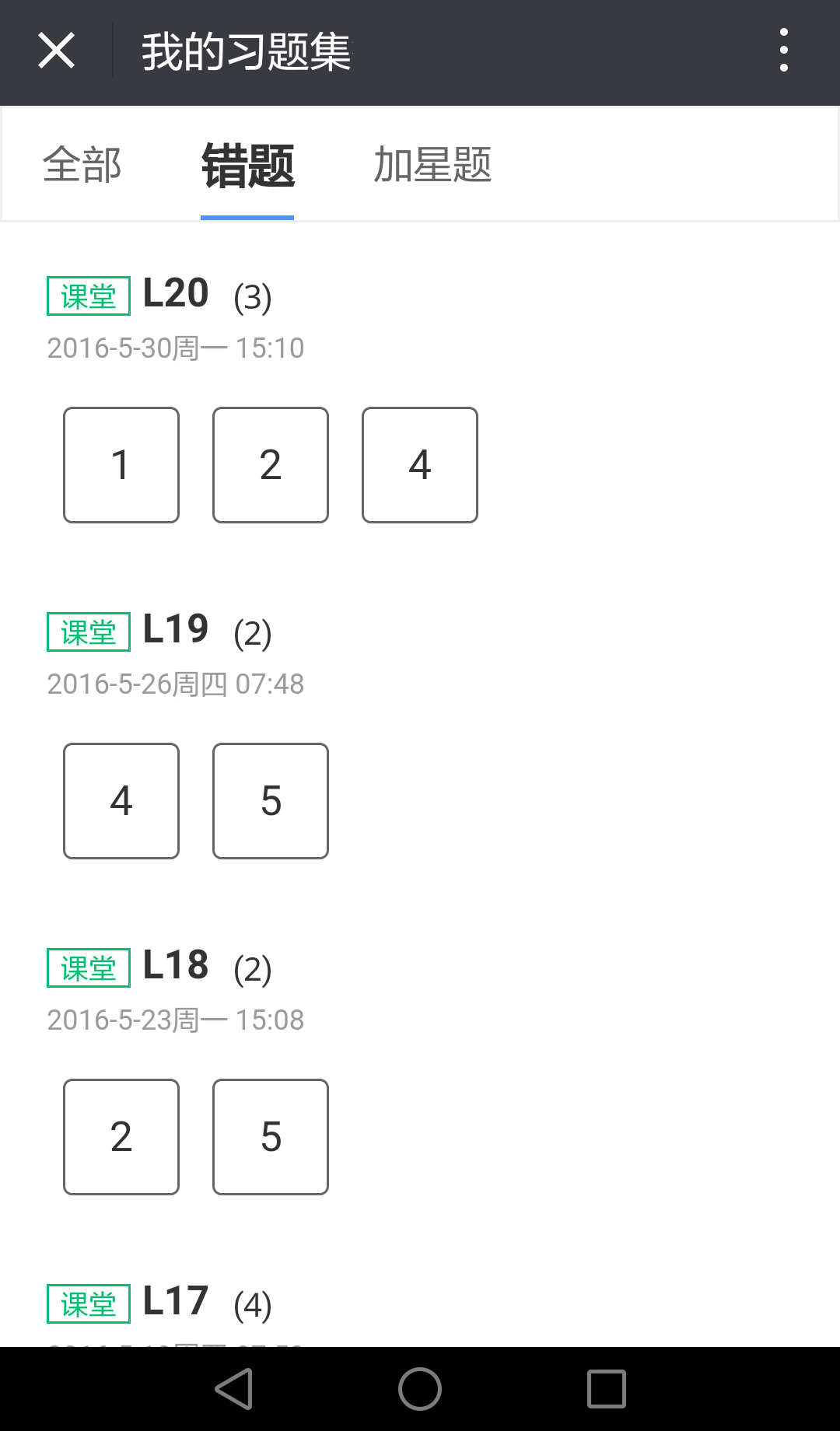Image resolution: width=840 pixels, height=1431 pixels.
Task: Select the 错题 tab
Action: tap(247, 165)
